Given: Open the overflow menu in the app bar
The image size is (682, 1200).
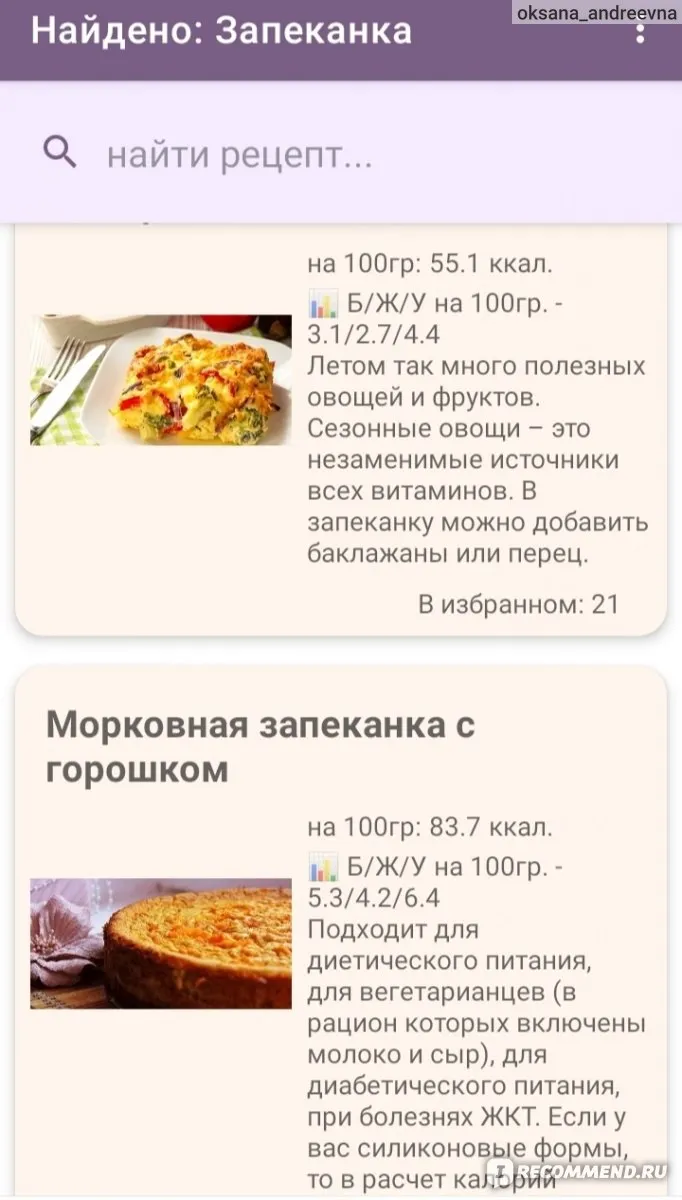Looking at the screenshot, I should click(641, 32).
